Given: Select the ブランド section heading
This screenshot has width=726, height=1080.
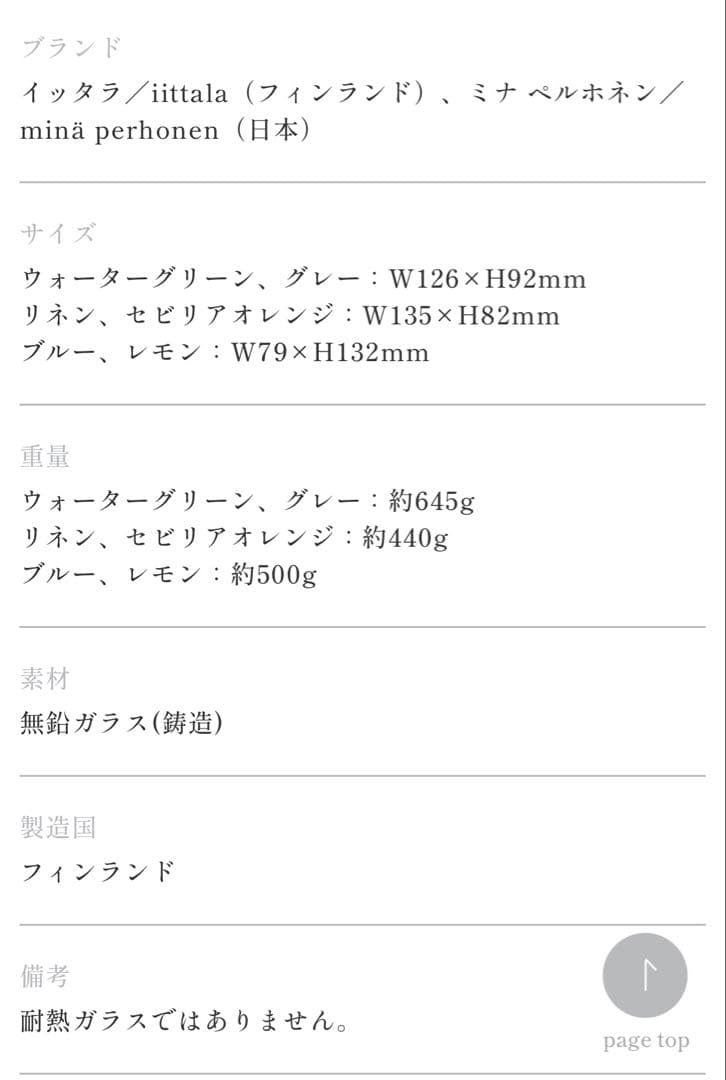Looking at the screenshot, I should pos(69,44).
